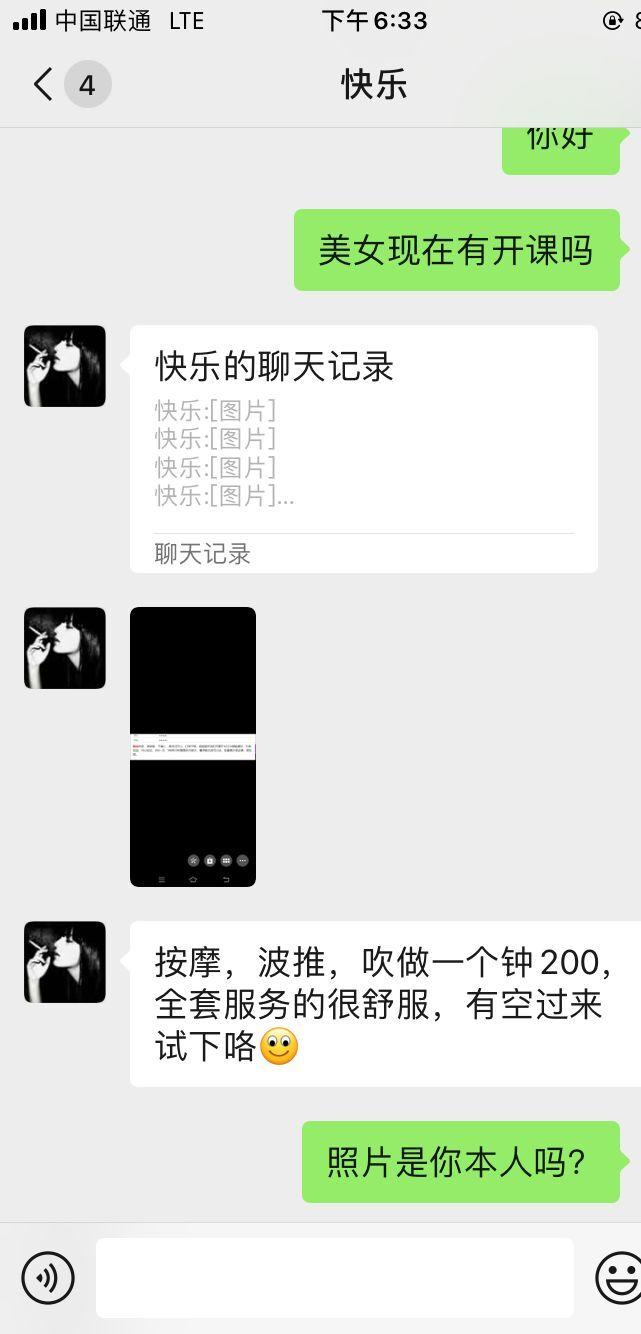View the black screenshot image message
This screenshot has width=641, height=1334.
coord(193,746)
